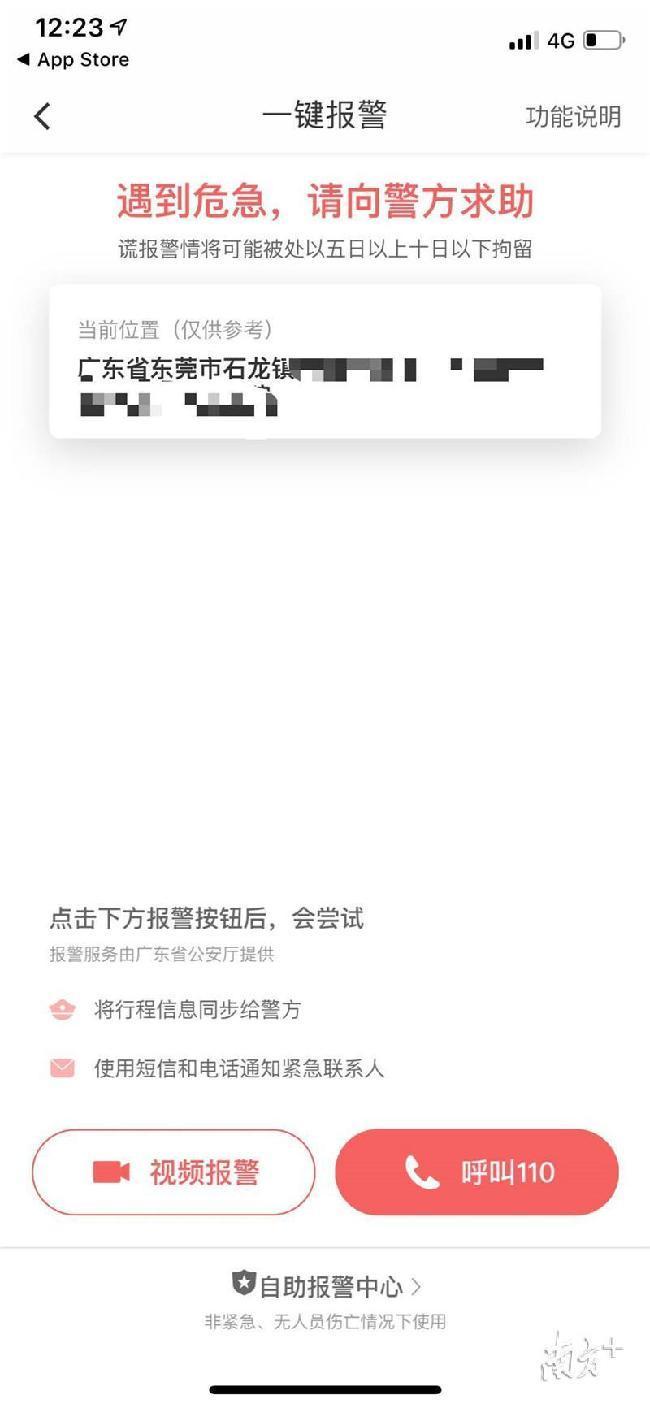Return to App Store via status bar
This screenshot has width=650, height=1408.
pos(73,60)
